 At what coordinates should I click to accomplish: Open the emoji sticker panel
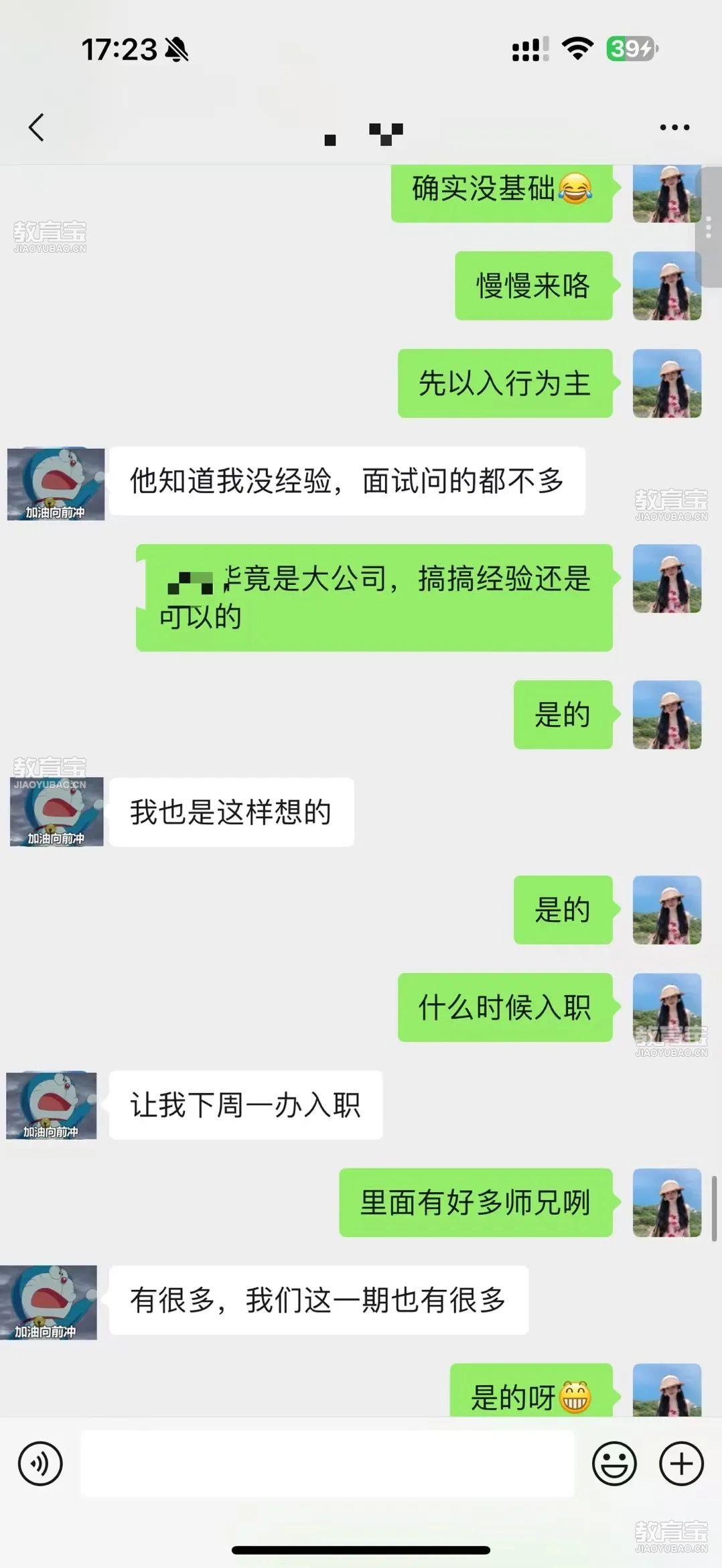613,1463
